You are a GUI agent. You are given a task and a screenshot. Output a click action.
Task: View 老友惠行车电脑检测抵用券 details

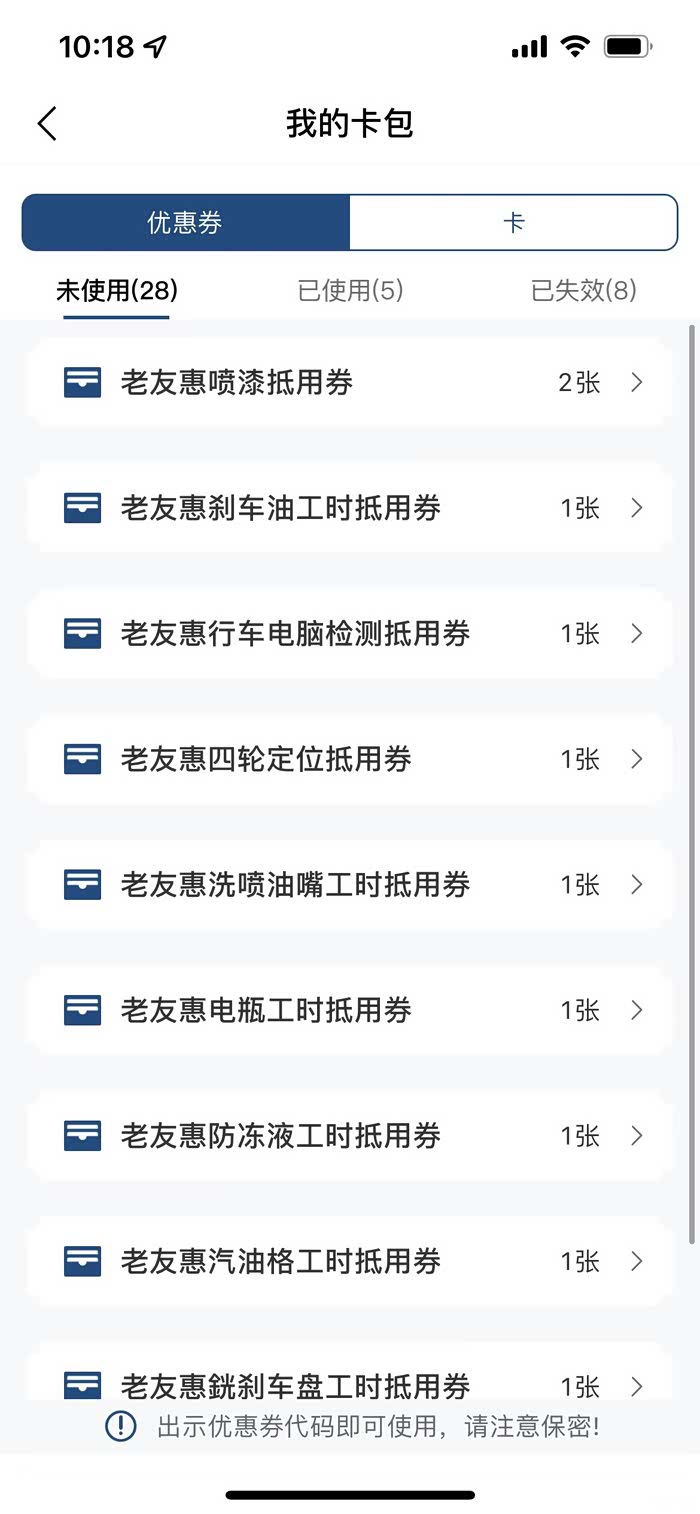click(x=348, y=634)
